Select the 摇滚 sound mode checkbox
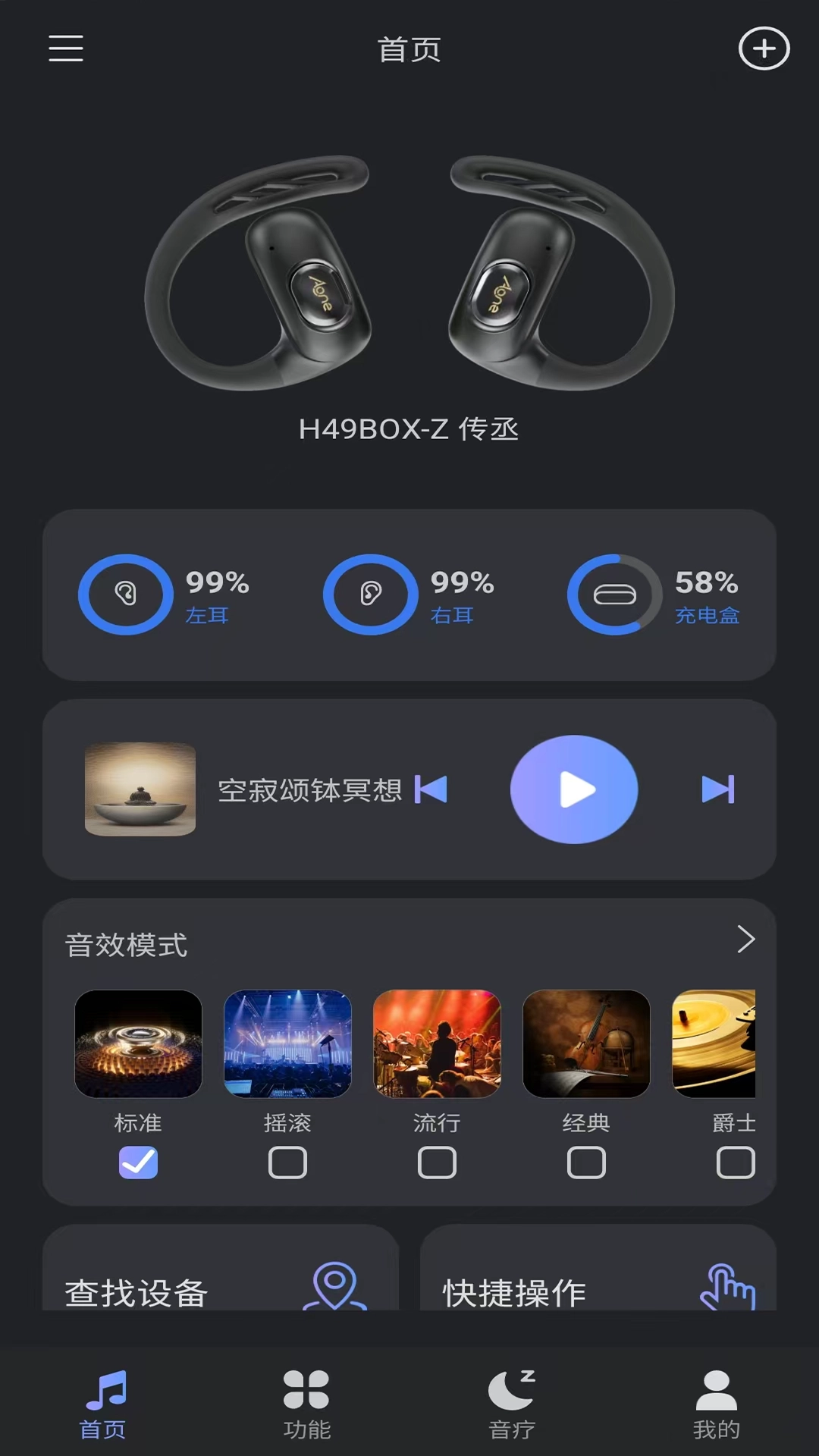The image size is (819, 1456). pos(287,1163)
